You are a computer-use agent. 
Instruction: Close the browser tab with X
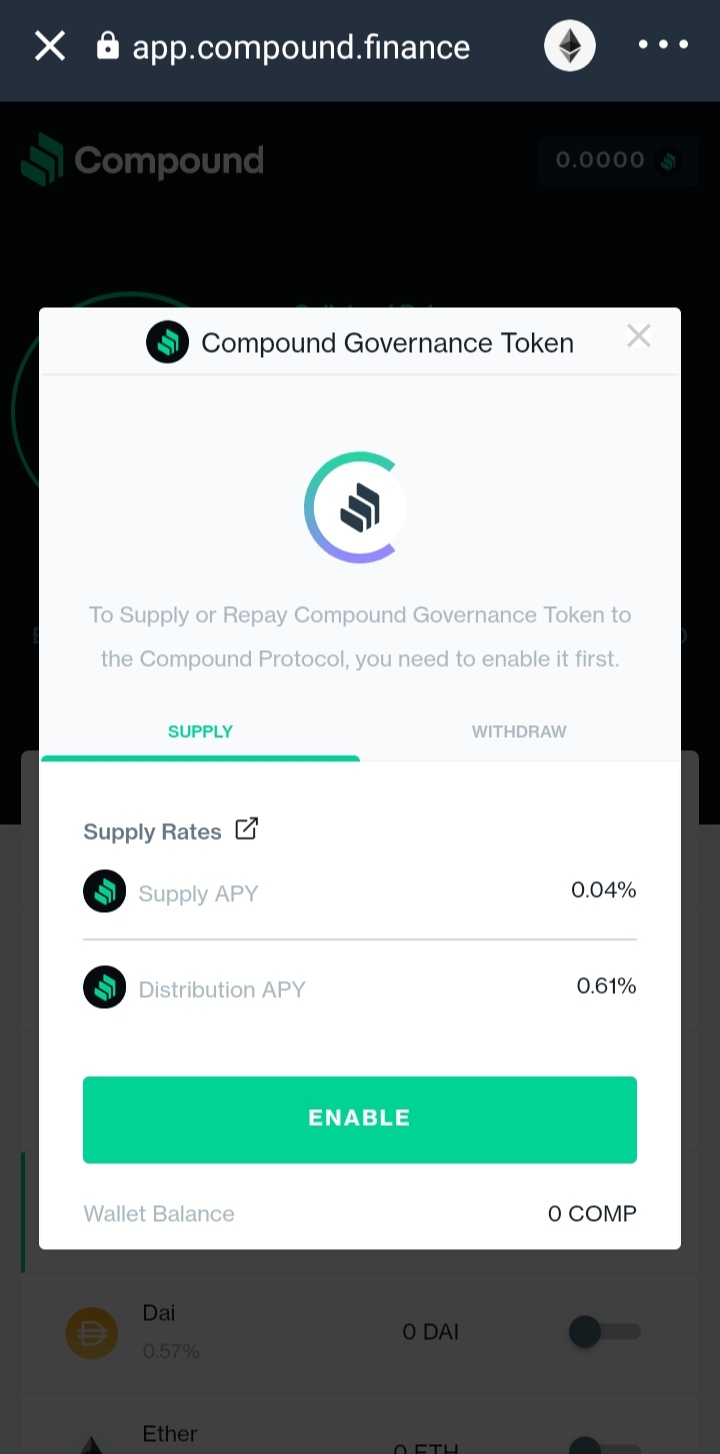pos(50,46)
